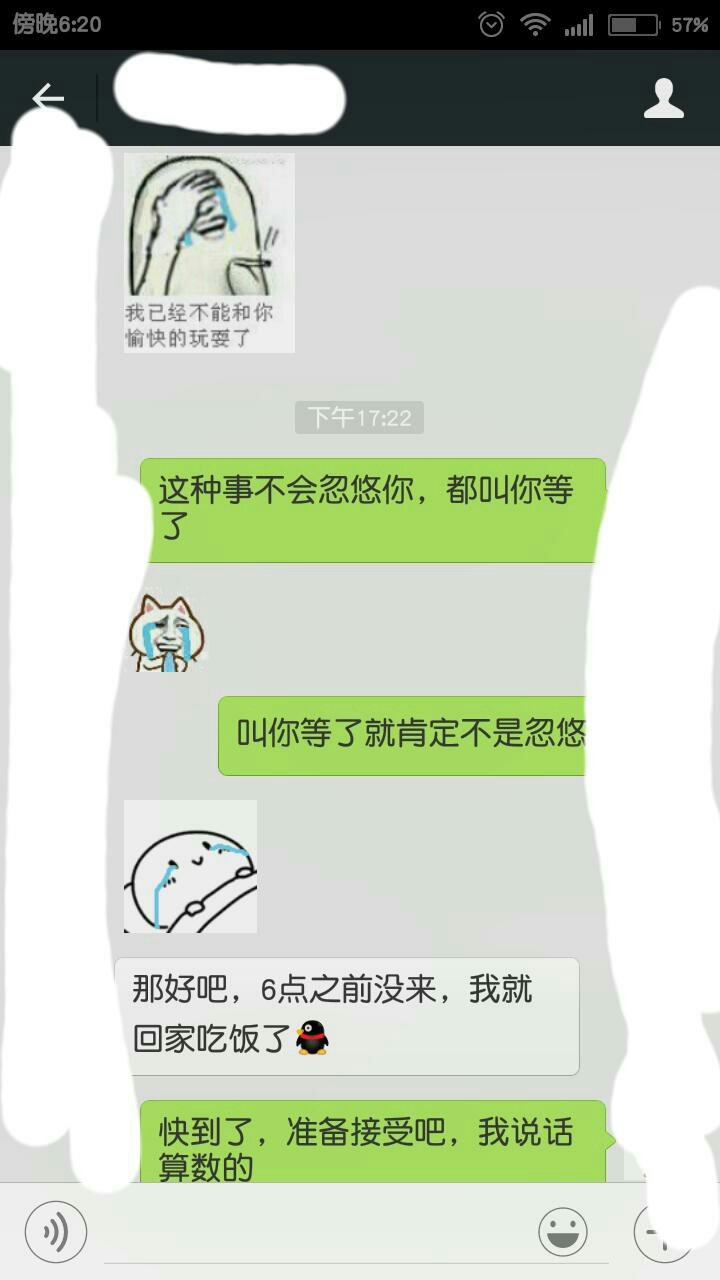The height and width of the screenshot is (1280, 720).
Task: Open the crying round-face sticker
Action: tap(191, 866)
